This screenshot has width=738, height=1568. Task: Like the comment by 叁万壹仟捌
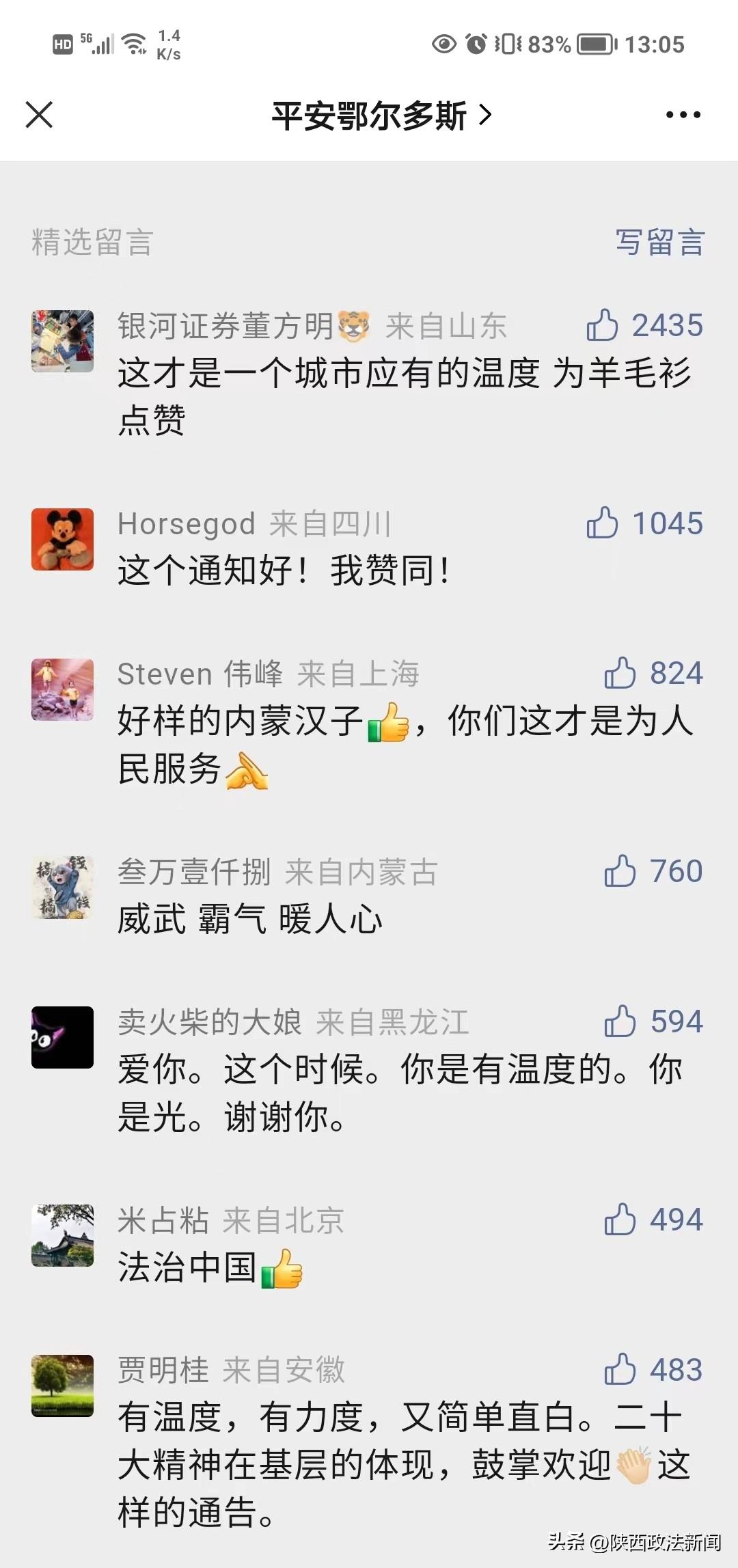[620, 872]
